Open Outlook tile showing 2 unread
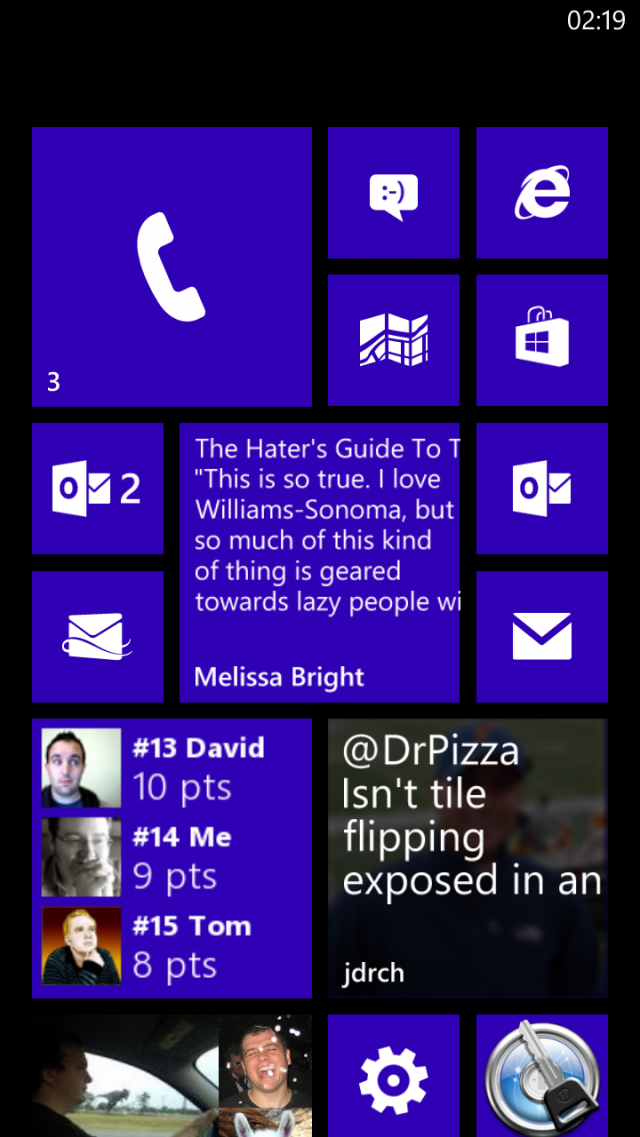Image resolution: width=640 pixels, height=1137 pixels. point(98,489)
